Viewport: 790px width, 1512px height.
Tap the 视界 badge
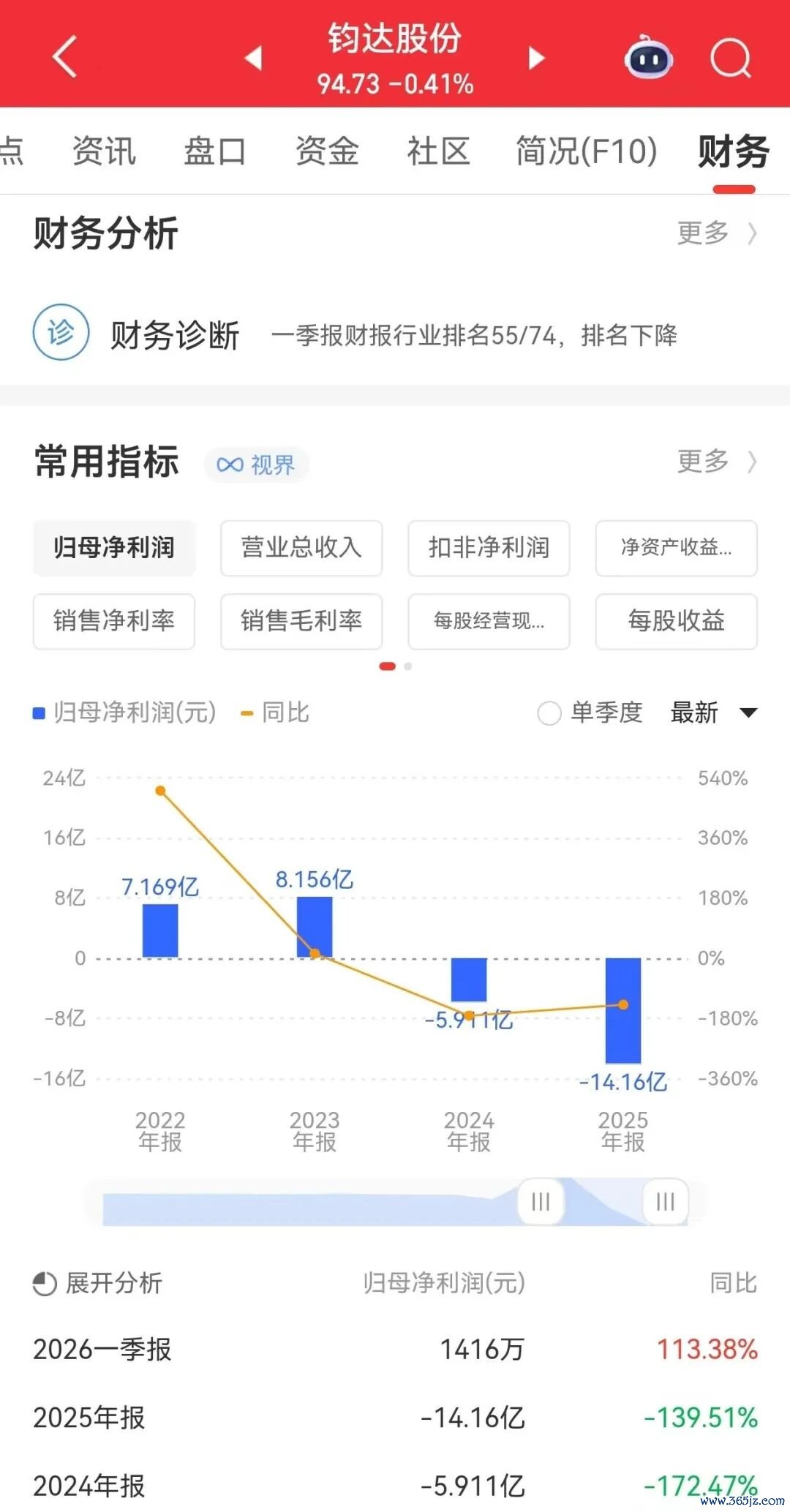coord(256,464)
